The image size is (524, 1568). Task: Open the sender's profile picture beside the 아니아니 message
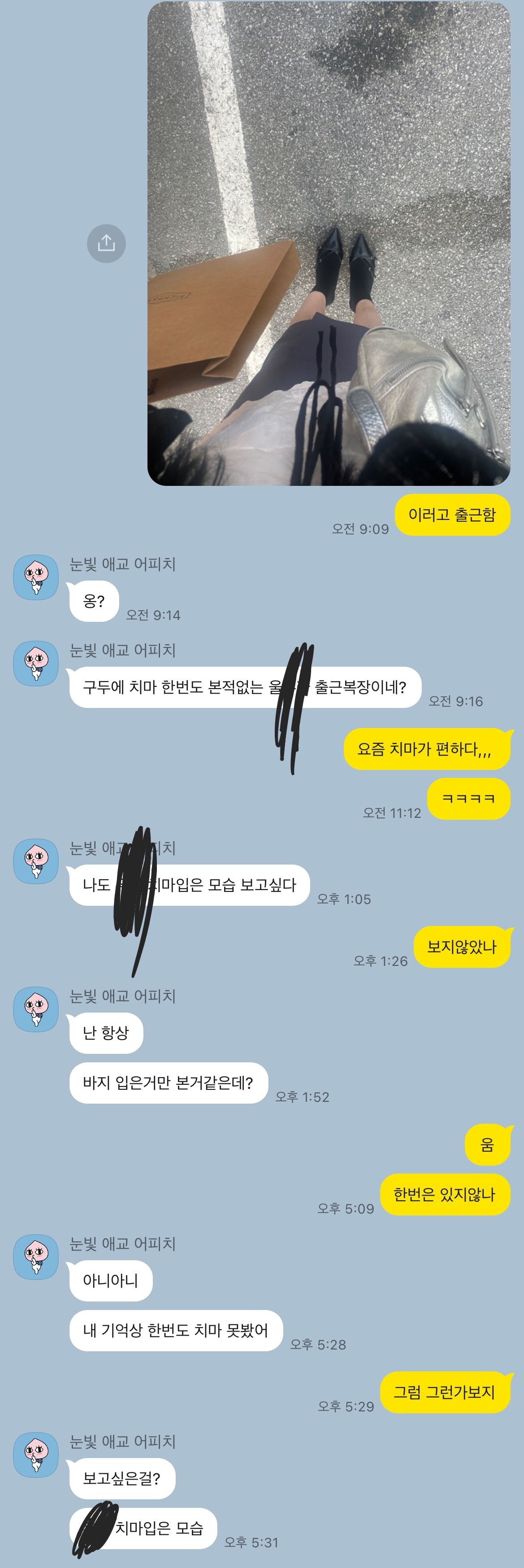pyautogui.click(x=36, y=1257)
